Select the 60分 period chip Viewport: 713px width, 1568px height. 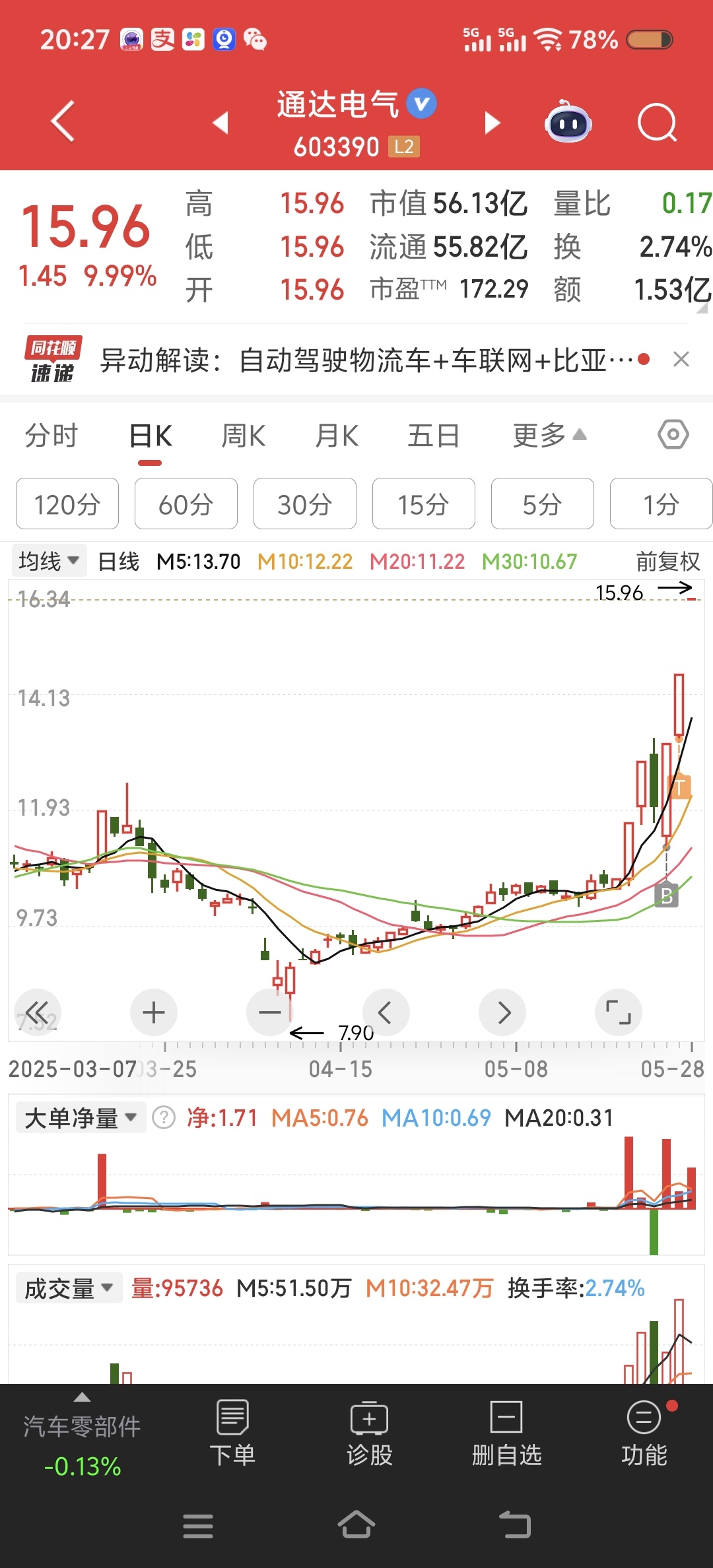186,504
